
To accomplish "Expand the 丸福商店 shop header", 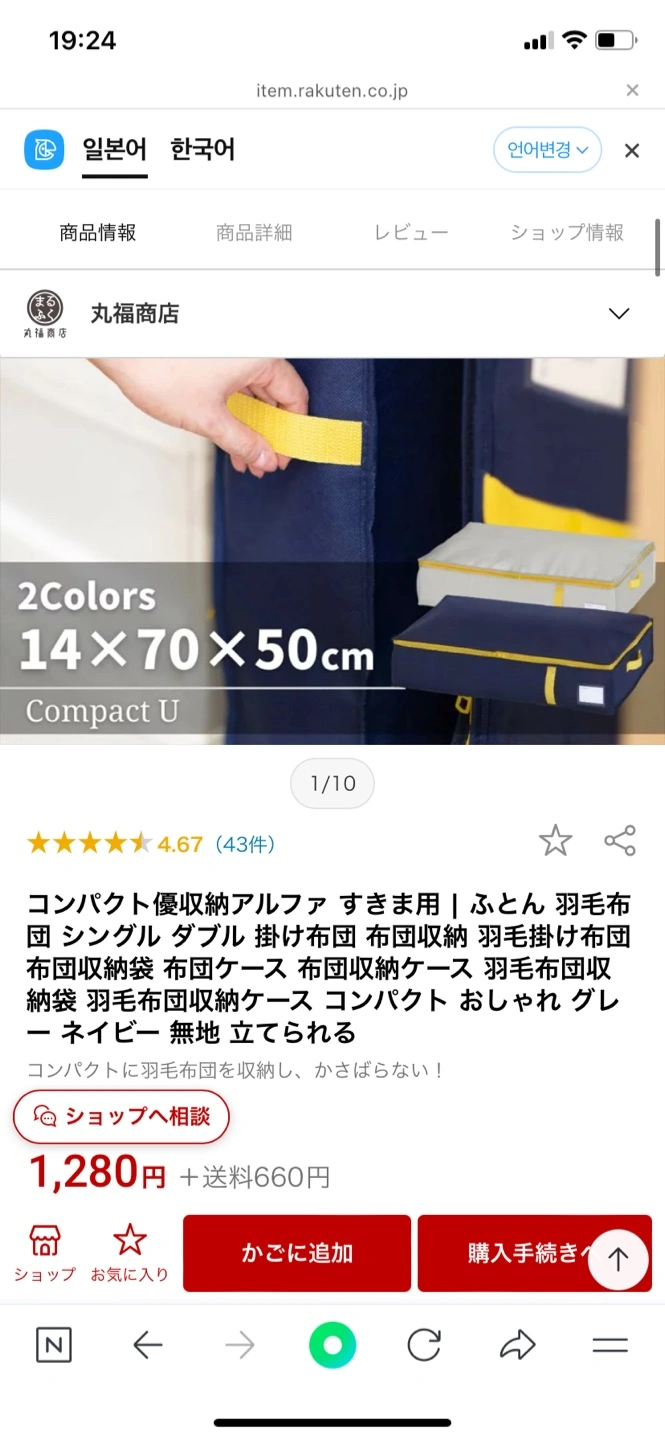I will 619,314.
